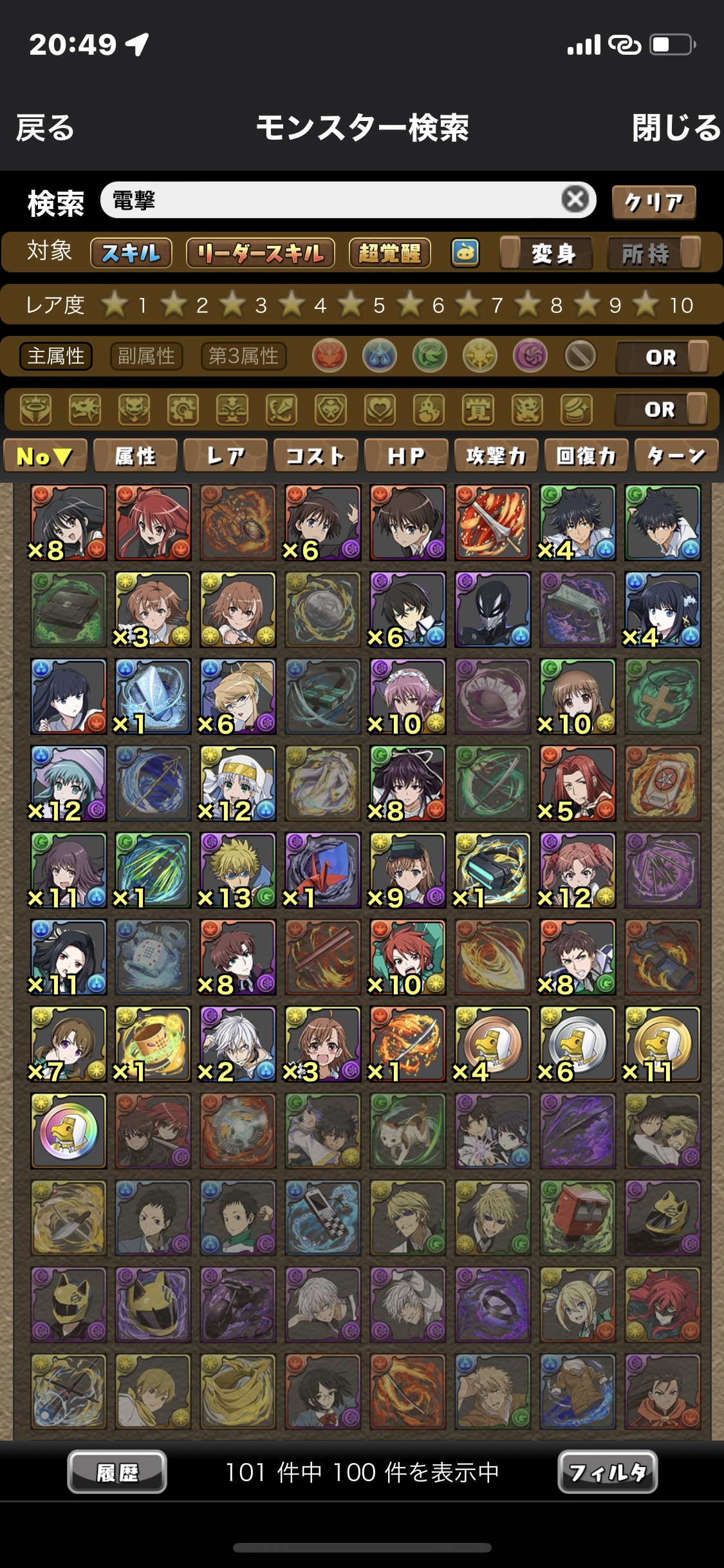724x1568 pixels.
Task: Go back with the 戻る button
Action: coord(45,127)
